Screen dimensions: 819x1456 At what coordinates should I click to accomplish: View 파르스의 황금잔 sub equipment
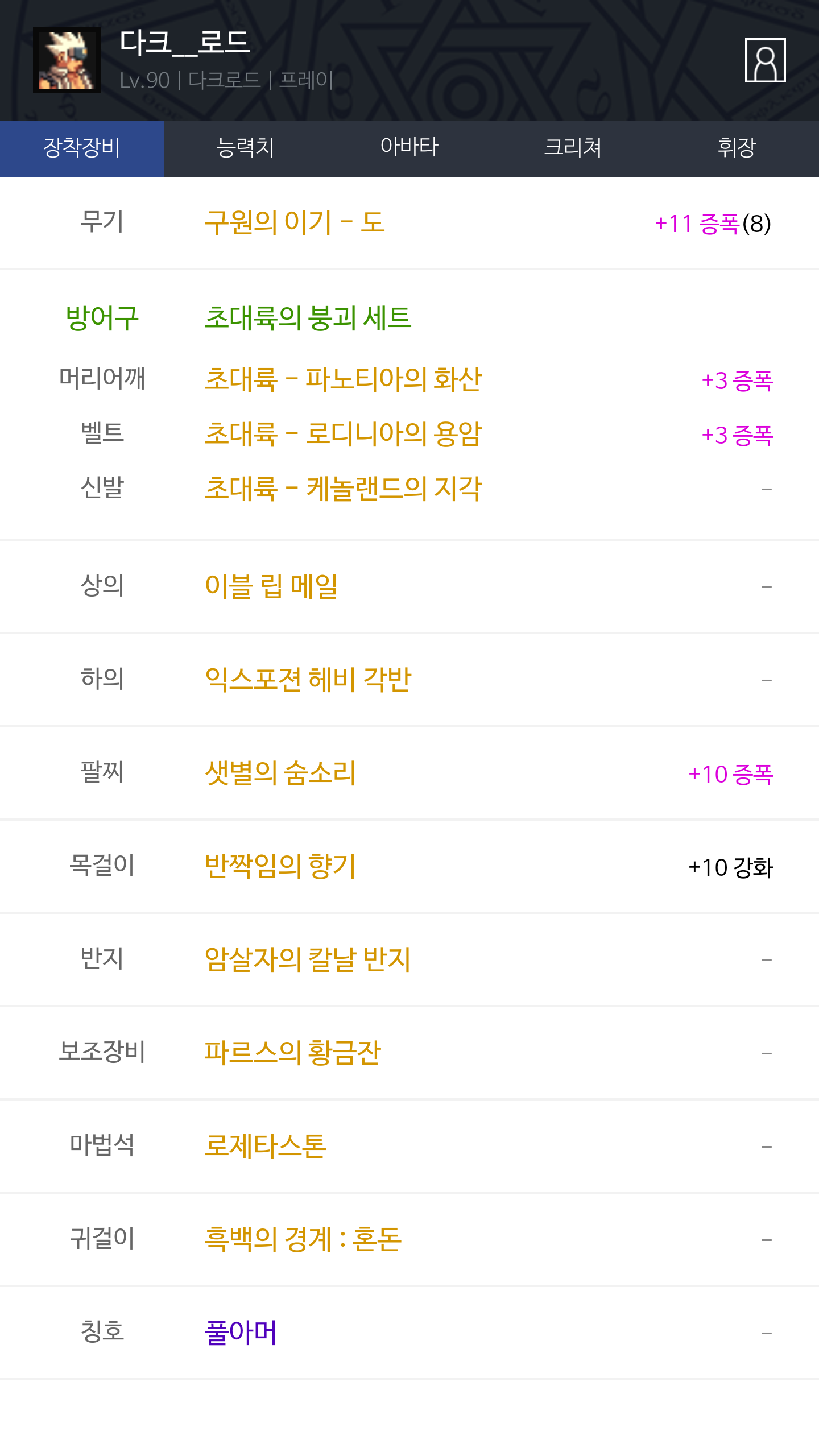point(293,1053)
